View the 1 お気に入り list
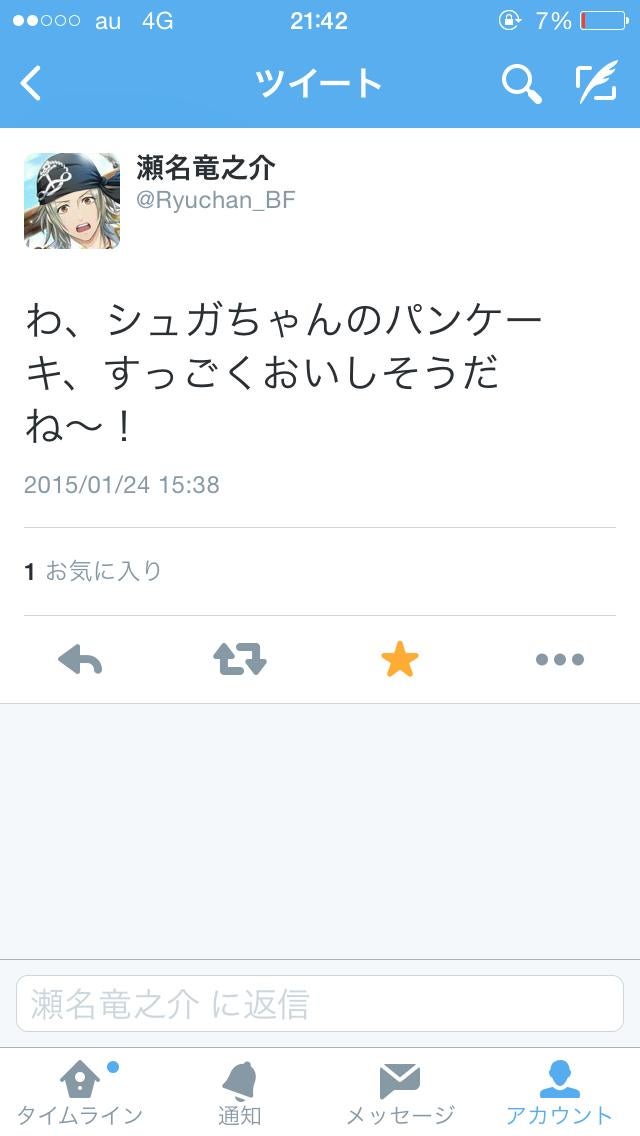Viewport: 640px width, 1136px height. pyautogui.click(x=93, y=571)
